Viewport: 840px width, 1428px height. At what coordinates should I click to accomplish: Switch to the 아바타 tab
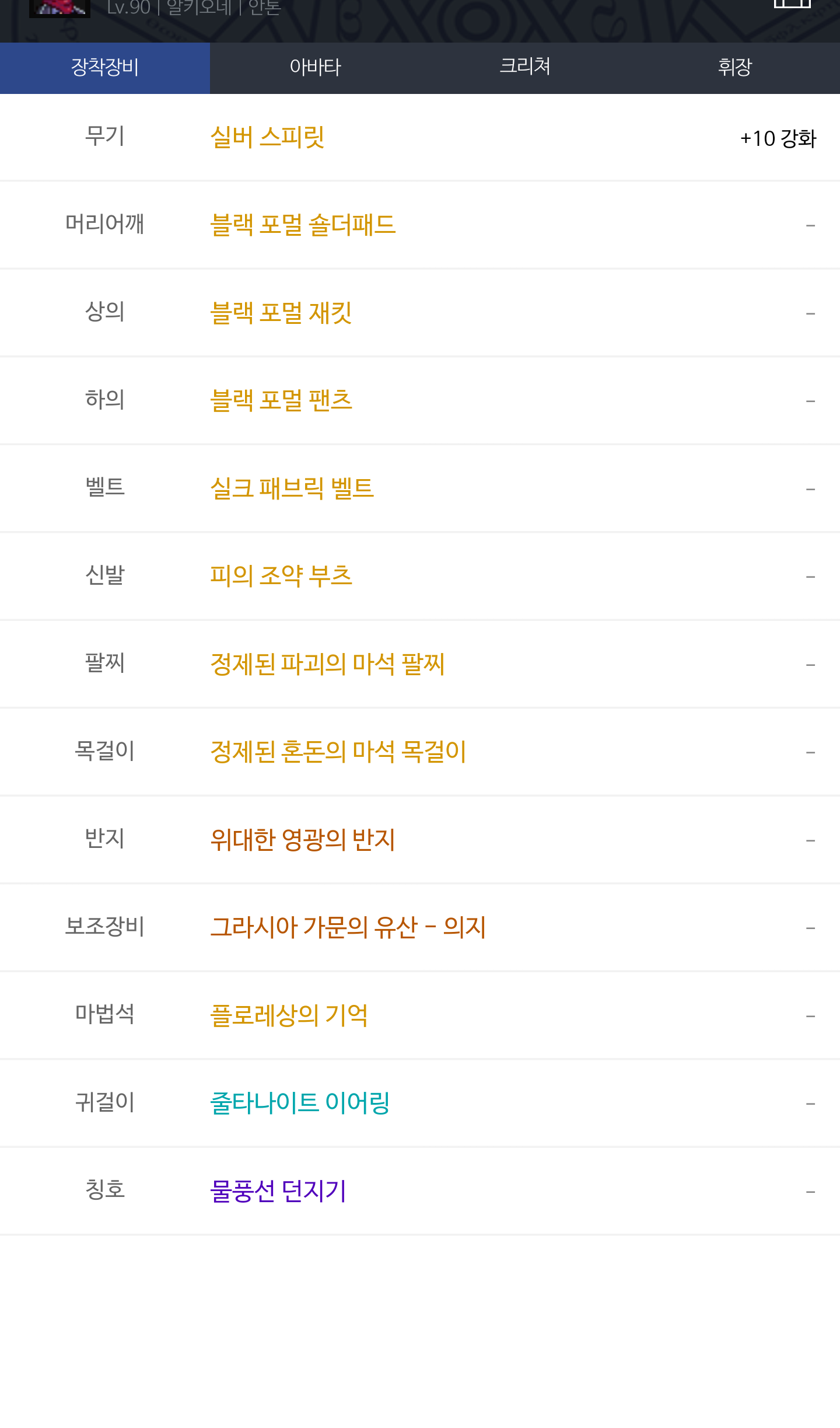315,68
